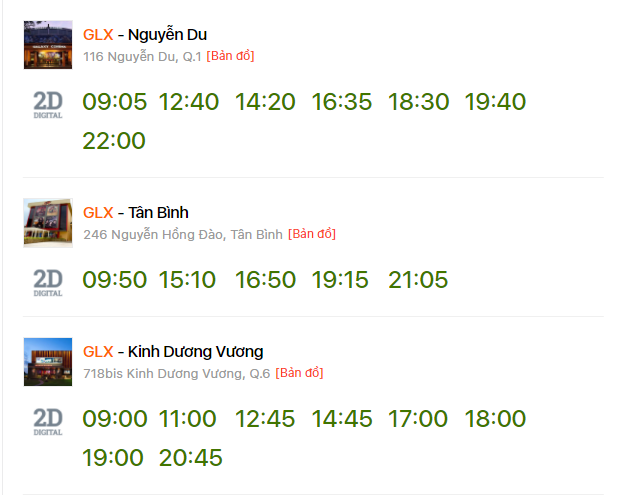The width and height of the screenshot is (621, 495).
Task: Book the 20:45 showtime at Kinh Dương Vương
Action: [x=190, y=458]
